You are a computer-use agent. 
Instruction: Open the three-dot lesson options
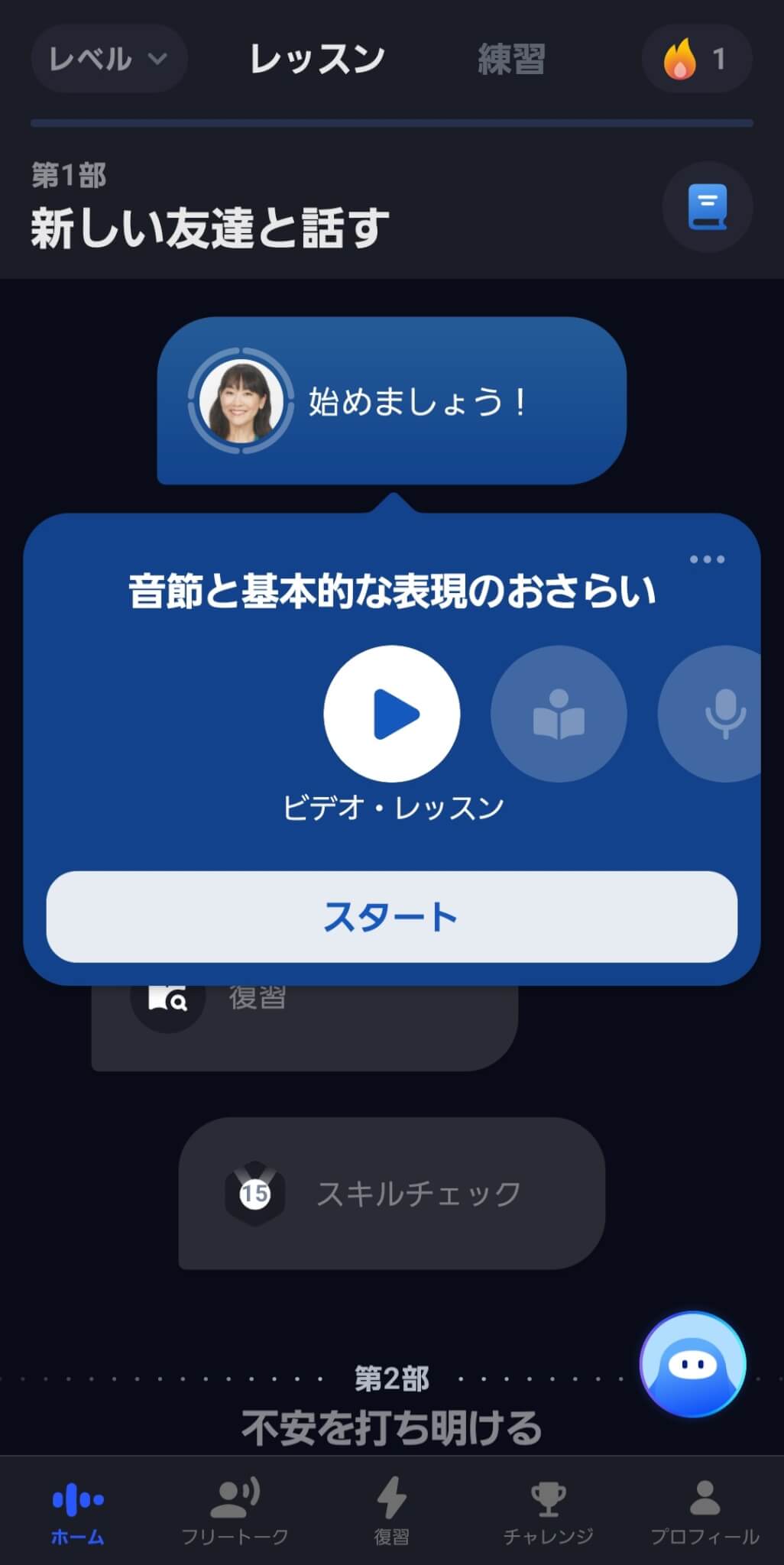click(707, 559)
